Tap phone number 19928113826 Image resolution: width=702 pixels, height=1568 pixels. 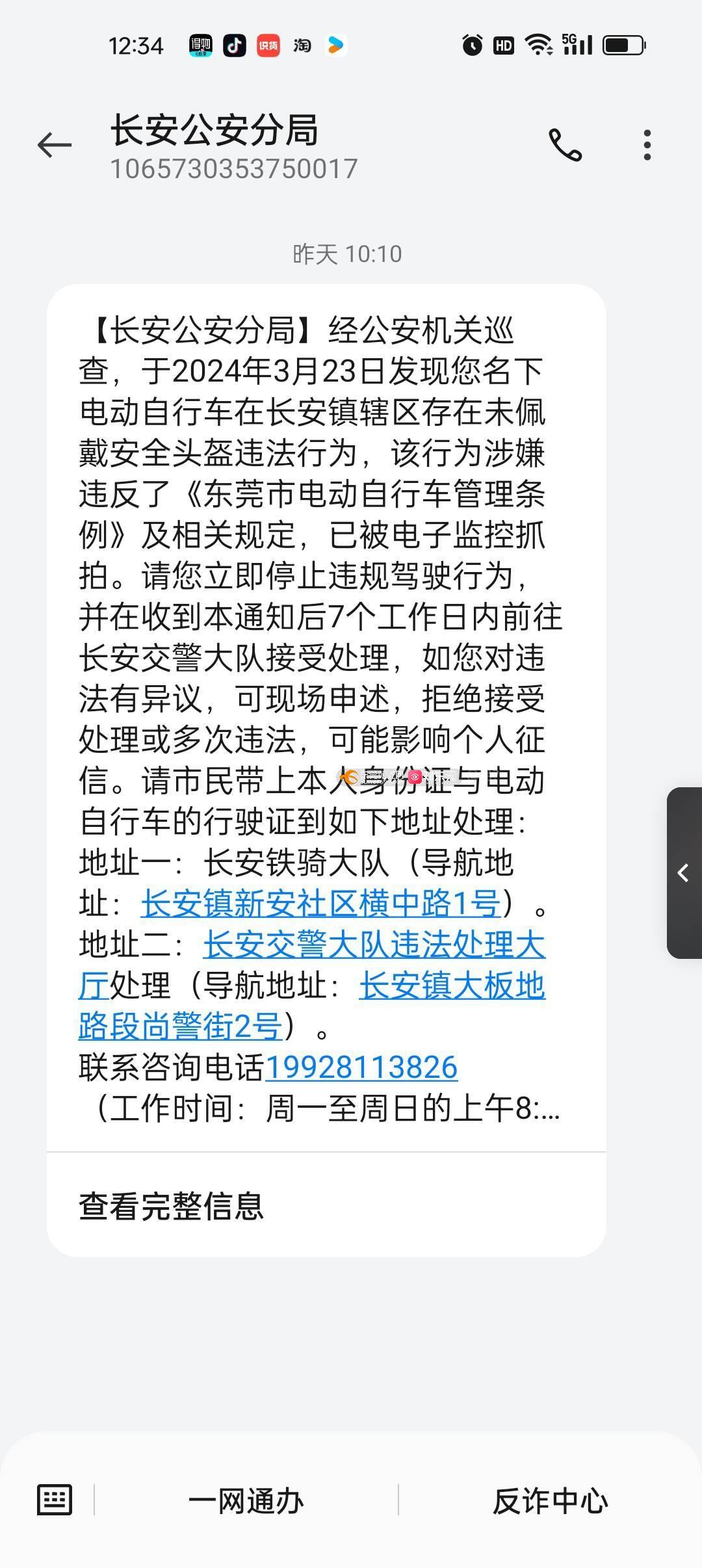pos(361,1067)
